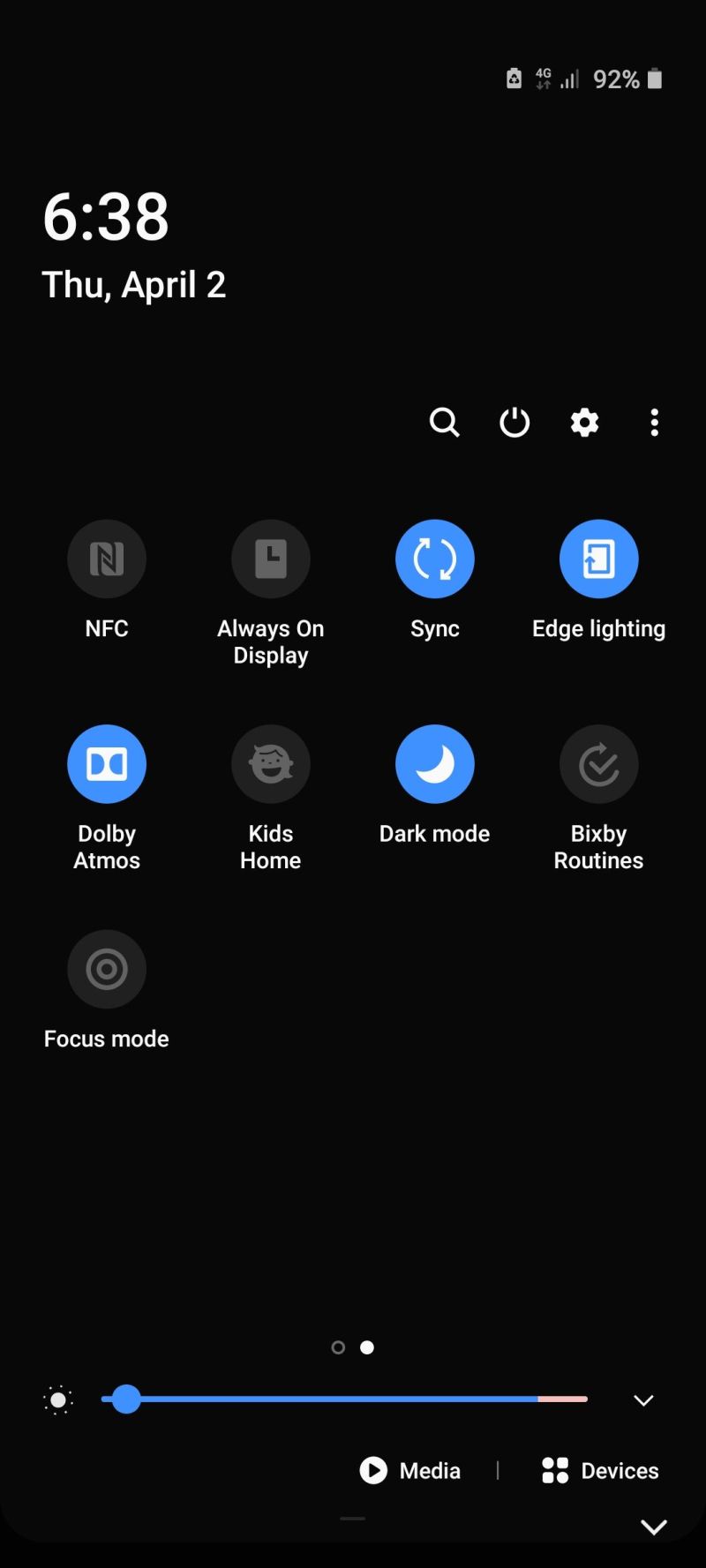The width and height of the screenshot is (706, 1568).
Task: Collapse the panel with bottom chevron
Action: 653,1527
